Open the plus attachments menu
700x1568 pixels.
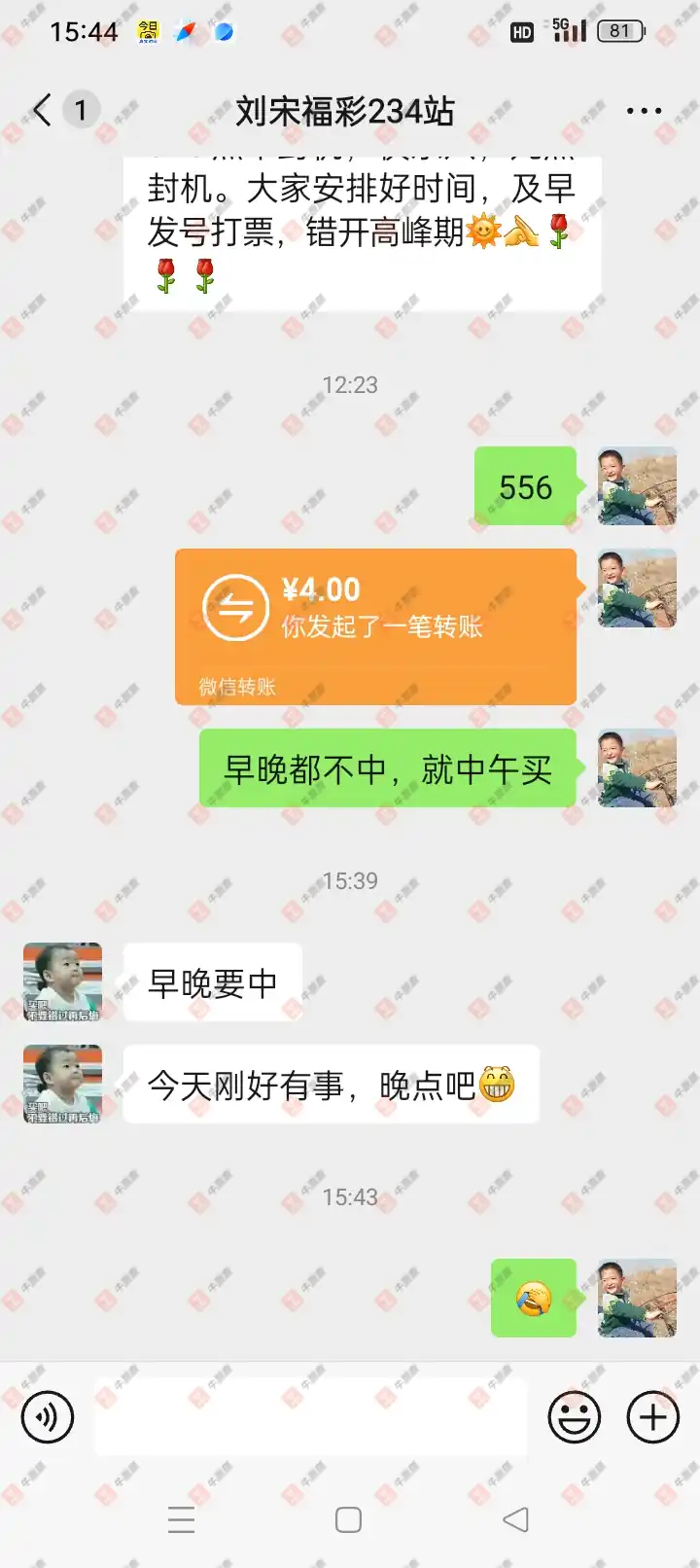click(x=652, y=1417)
